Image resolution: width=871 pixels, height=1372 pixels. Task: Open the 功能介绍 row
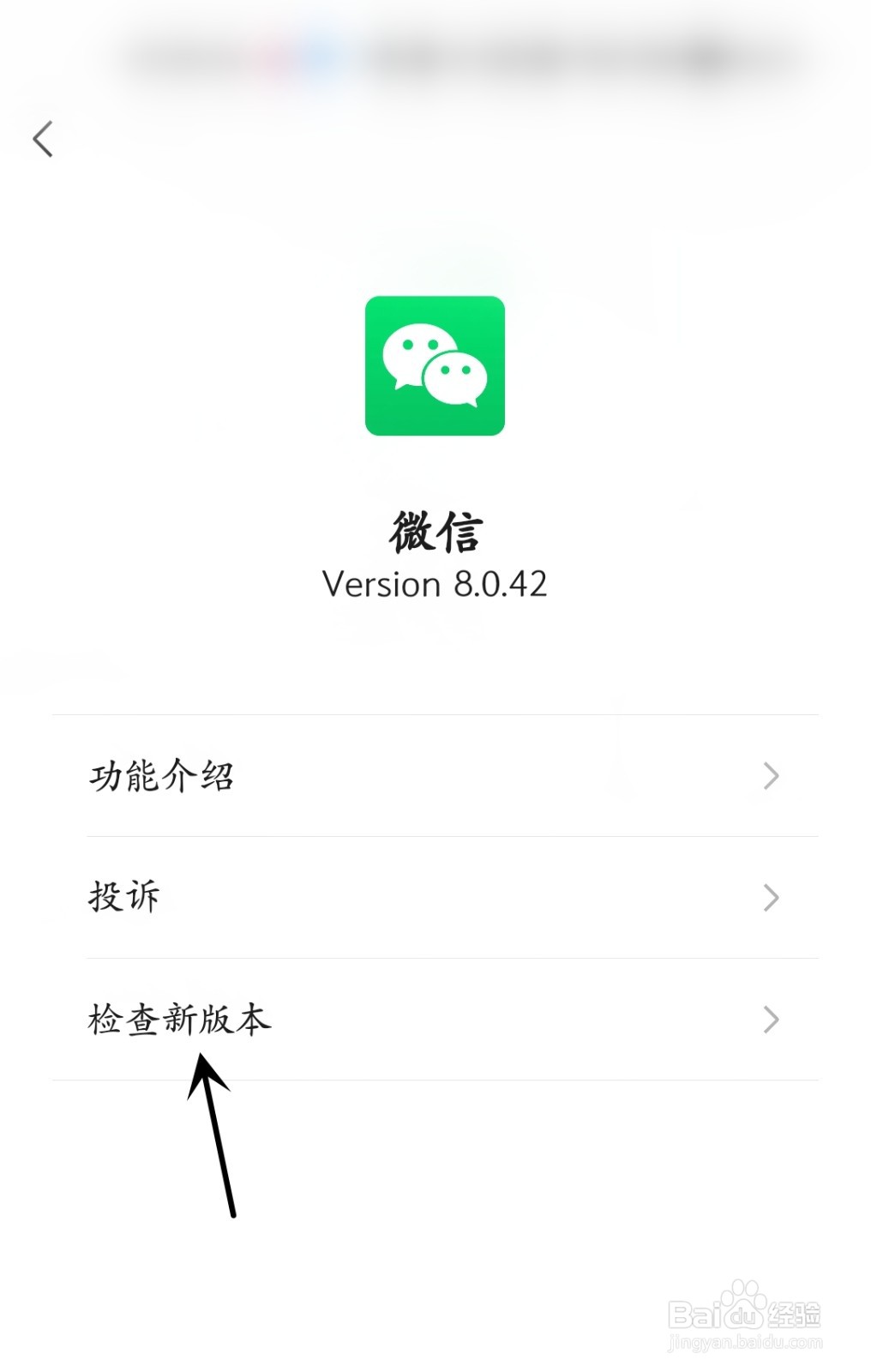point(435,776)
